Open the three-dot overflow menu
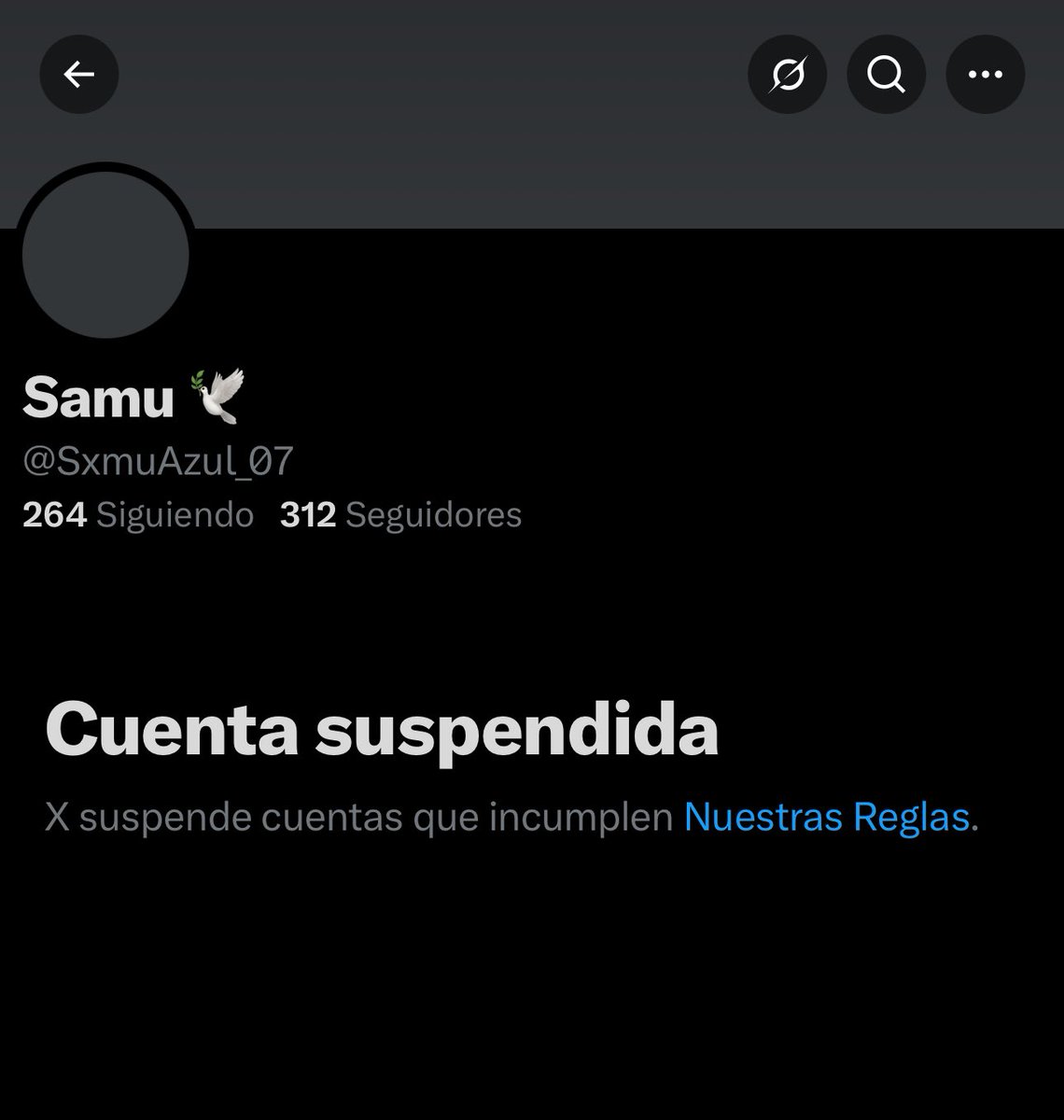Image resolution: width=1064 pixels, height=1120 pixels. click(x=985, y=75)
